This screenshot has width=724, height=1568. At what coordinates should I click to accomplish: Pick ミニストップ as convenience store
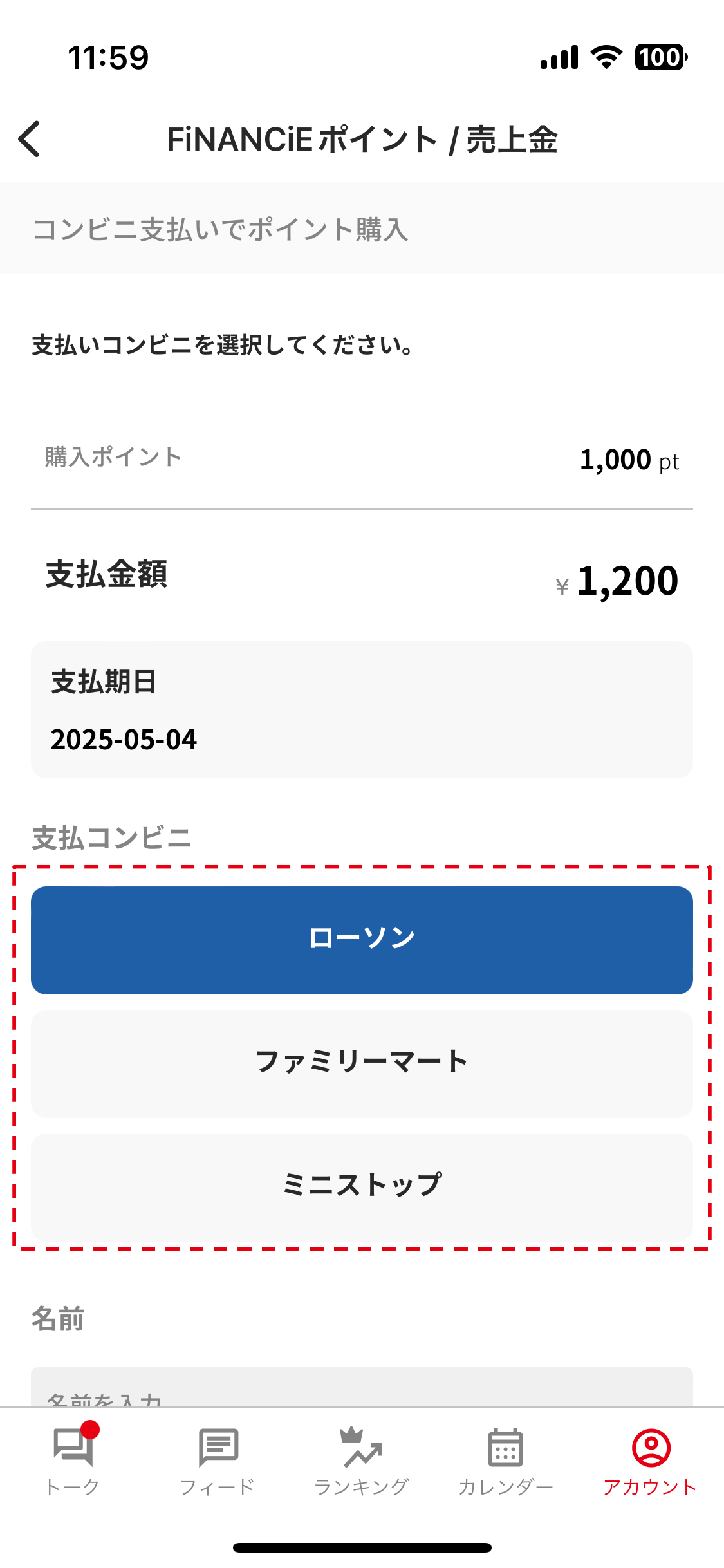click(x=362, y=1187)
